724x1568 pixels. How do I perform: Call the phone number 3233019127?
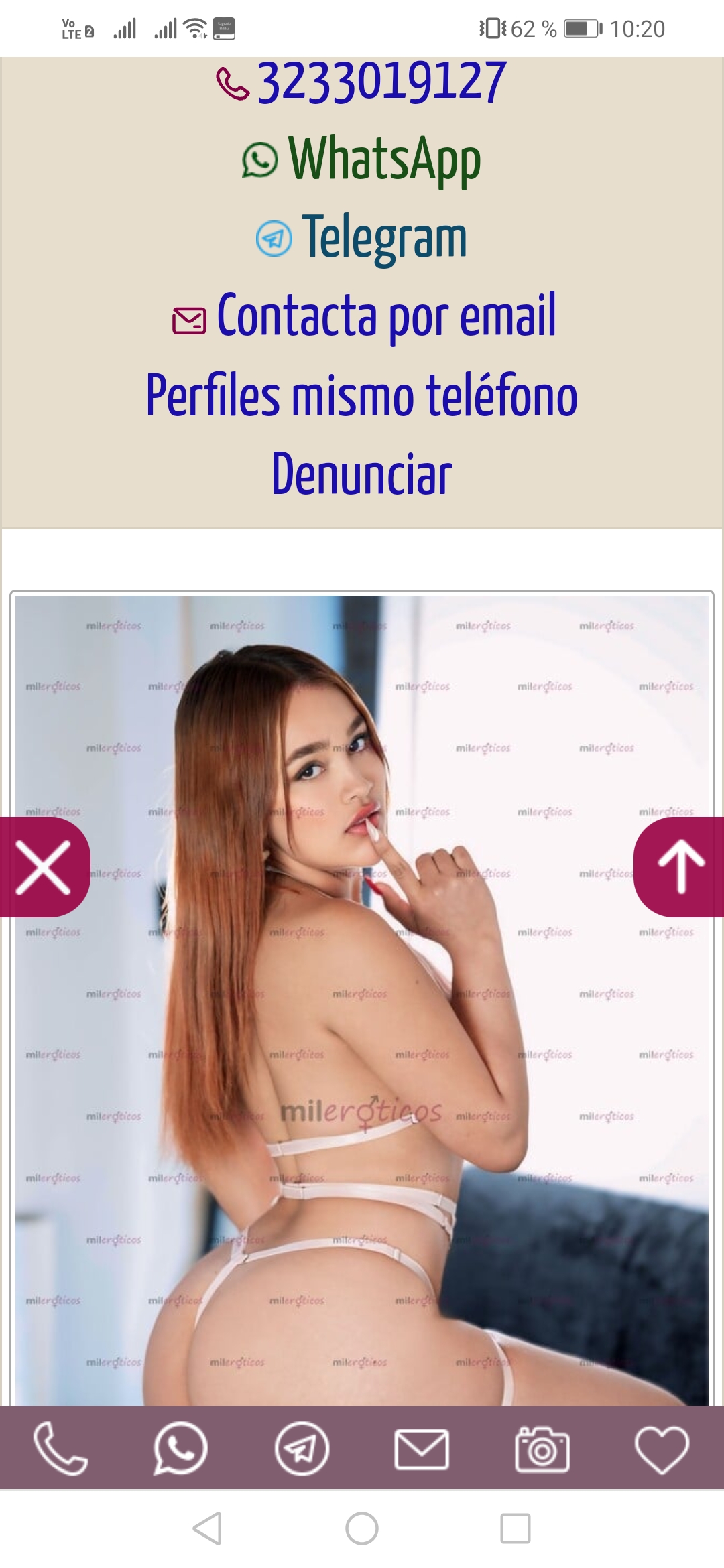362,82
